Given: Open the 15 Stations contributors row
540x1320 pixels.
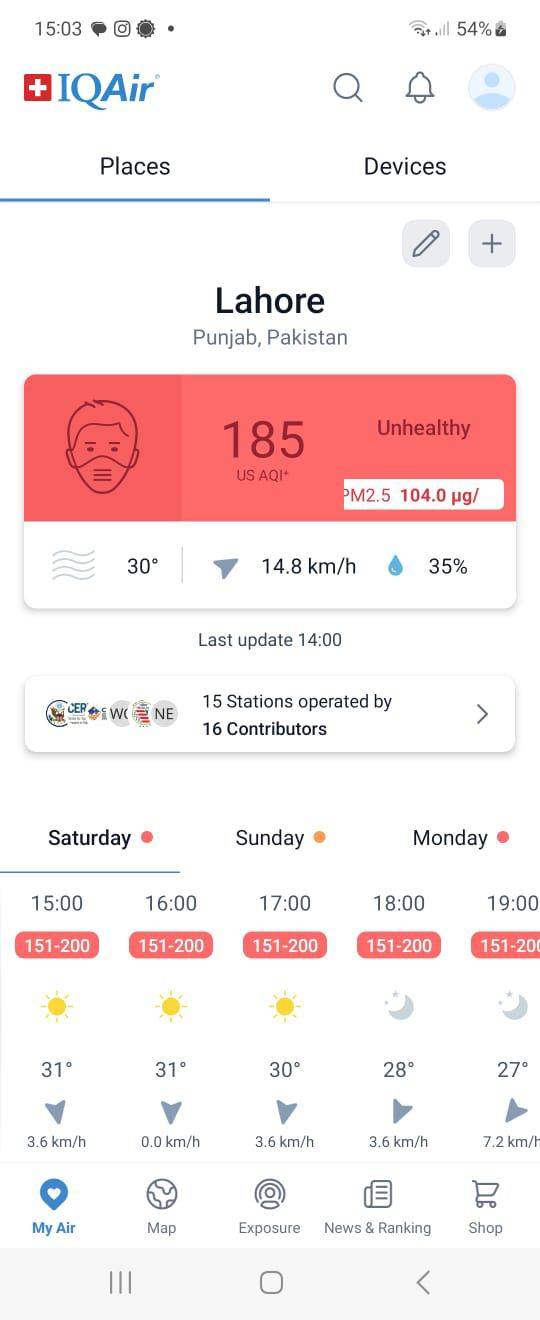Looking at the screenshot, I should pyautogui.click(x=270, y=714).
